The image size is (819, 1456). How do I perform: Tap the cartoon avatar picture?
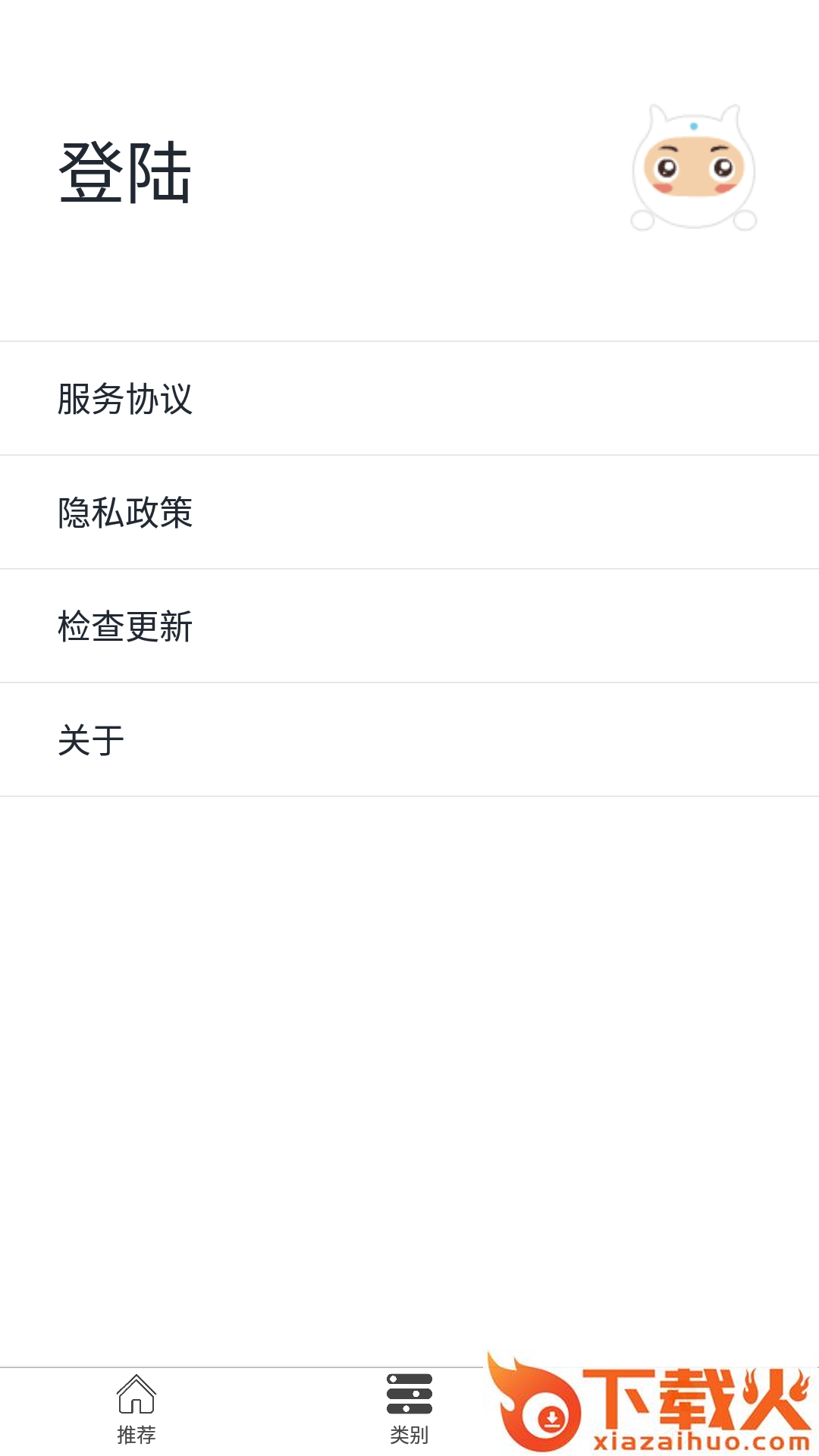tap(694, 168)
